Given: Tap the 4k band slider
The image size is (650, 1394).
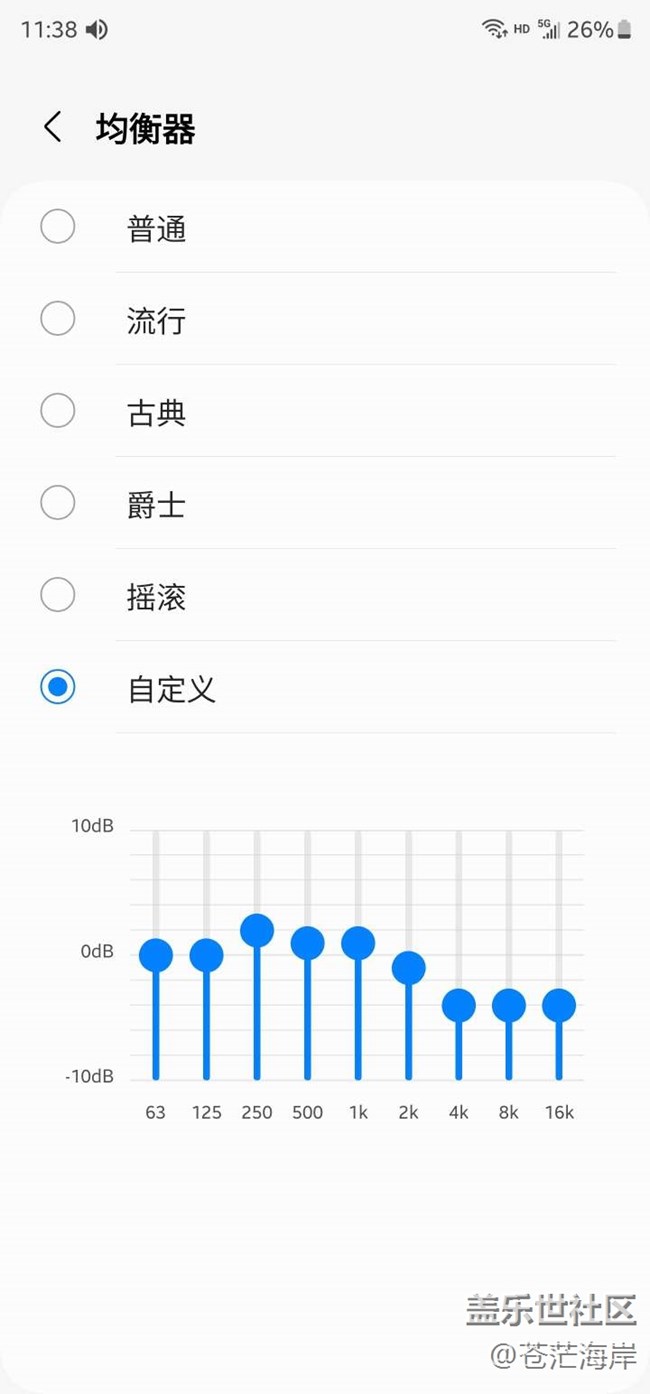Looking at the screenshot, I should pos(459,1005).
